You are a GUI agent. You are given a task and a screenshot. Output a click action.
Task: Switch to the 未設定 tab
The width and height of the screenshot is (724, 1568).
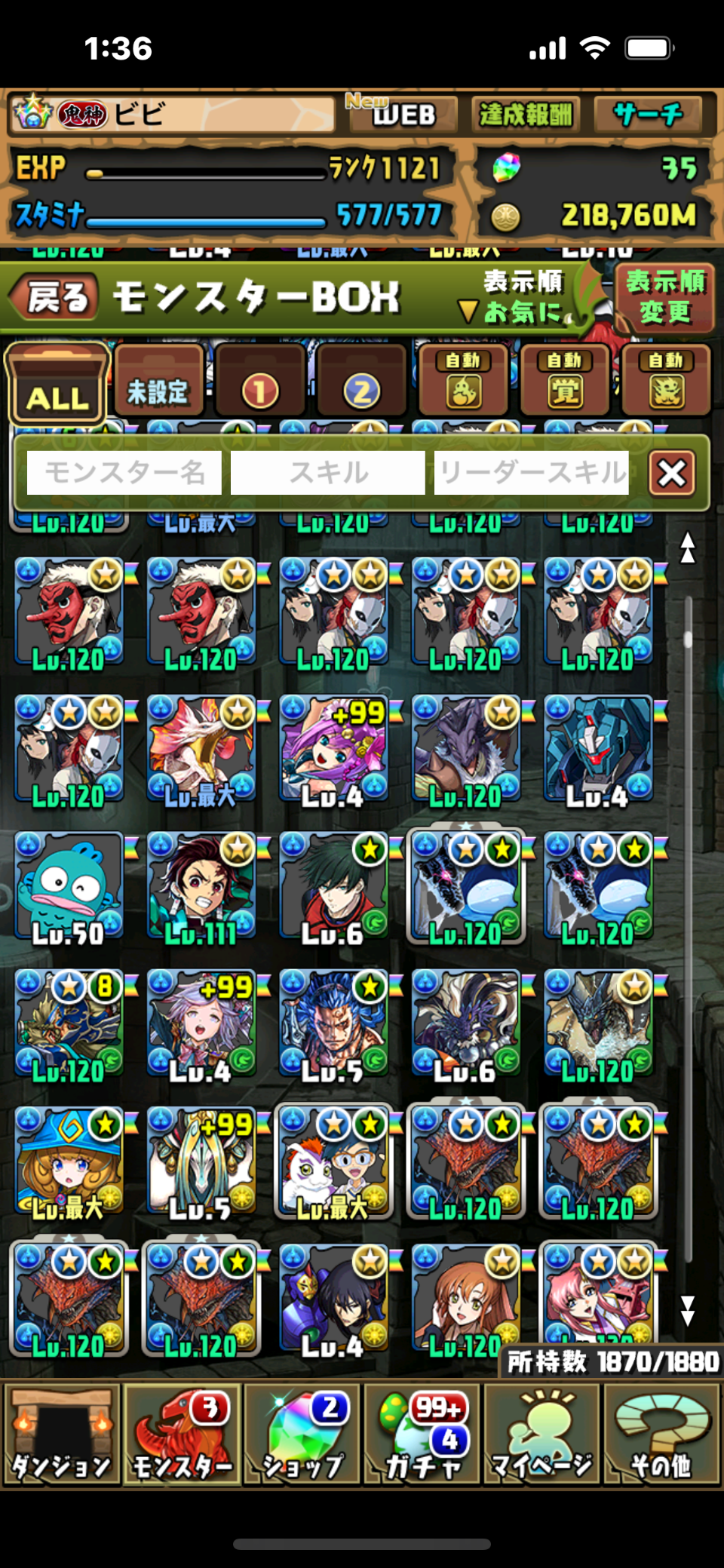click(x=158, y=385)
